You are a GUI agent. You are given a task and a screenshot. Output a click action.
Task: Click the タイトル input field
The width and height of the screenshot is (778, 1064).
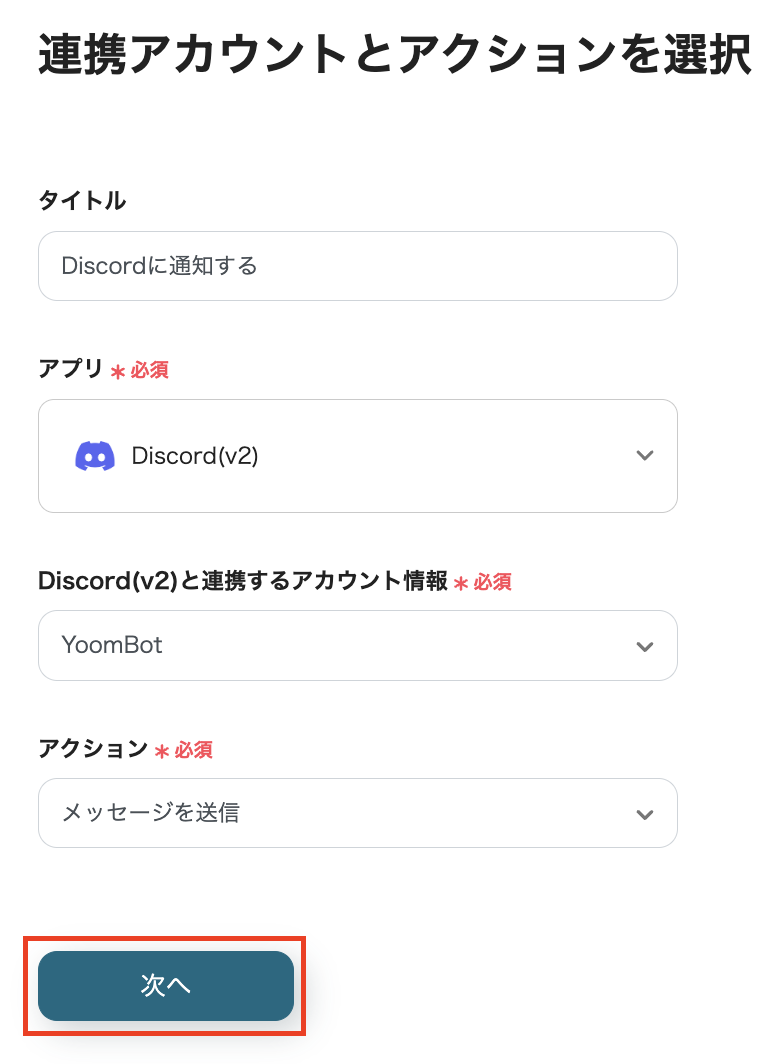[357, 266]
